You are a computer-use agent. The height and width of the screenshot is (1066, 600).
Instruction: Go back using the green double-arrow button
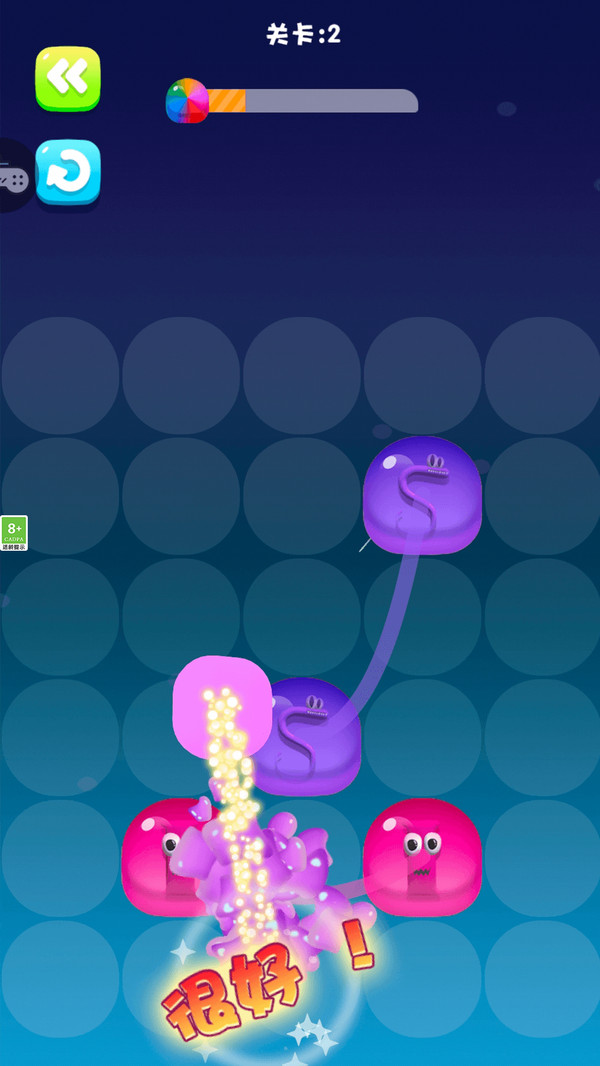(68, 78)
